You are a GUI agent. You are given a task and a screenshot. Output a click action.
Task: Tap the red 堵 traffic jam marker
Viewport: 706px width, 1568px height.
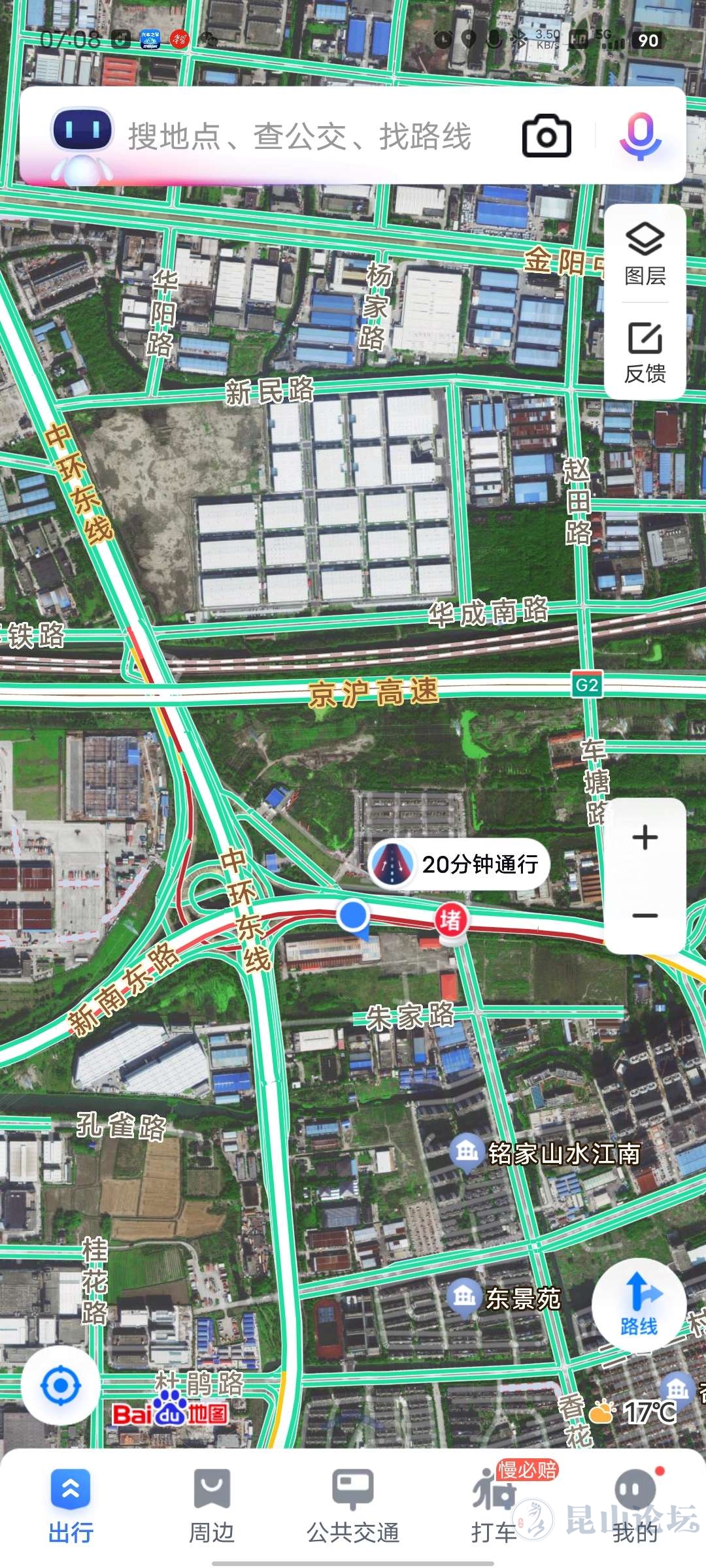pos(450,921)
